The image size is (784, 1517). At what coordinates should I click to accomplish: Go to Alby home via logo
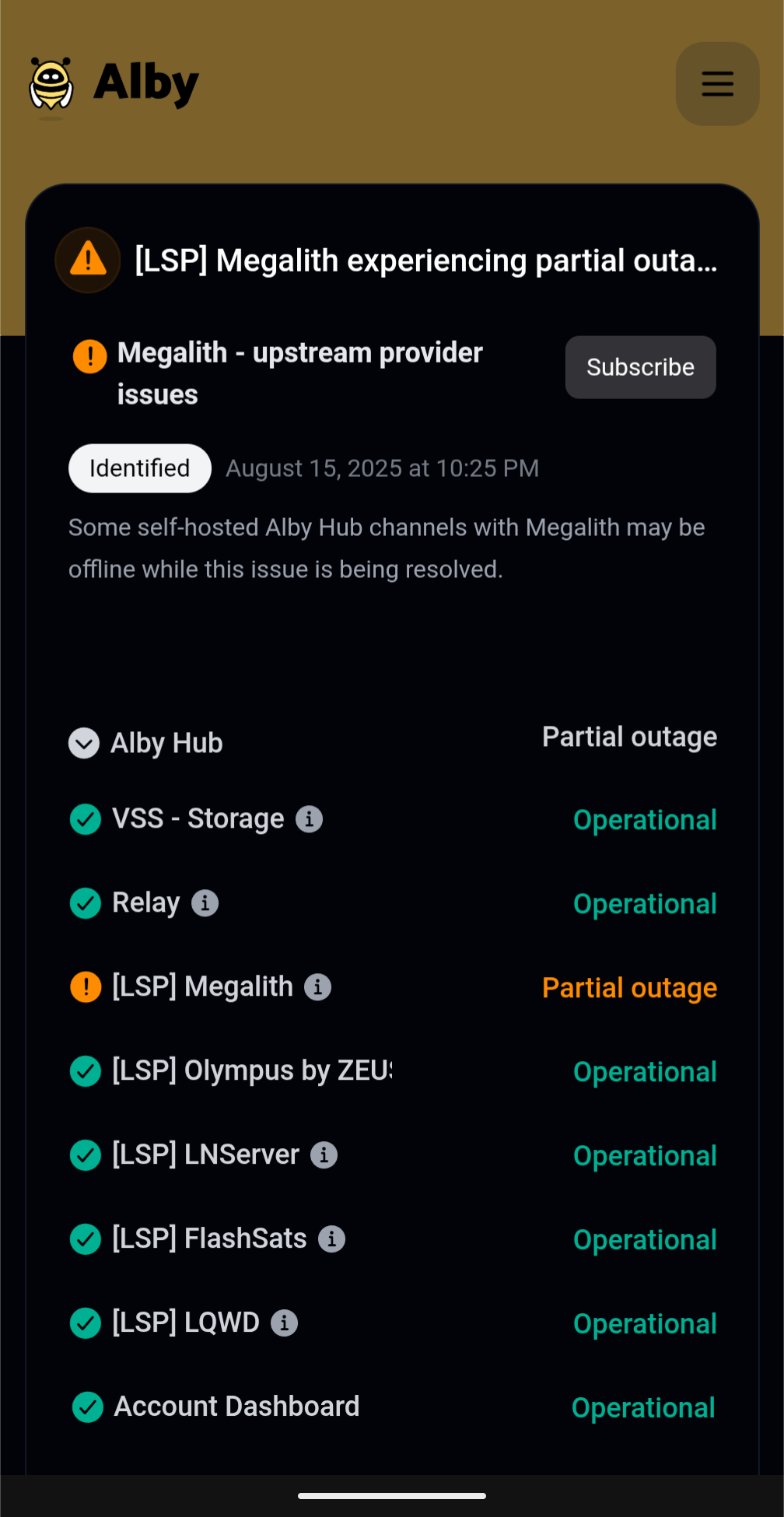point(114,84)
